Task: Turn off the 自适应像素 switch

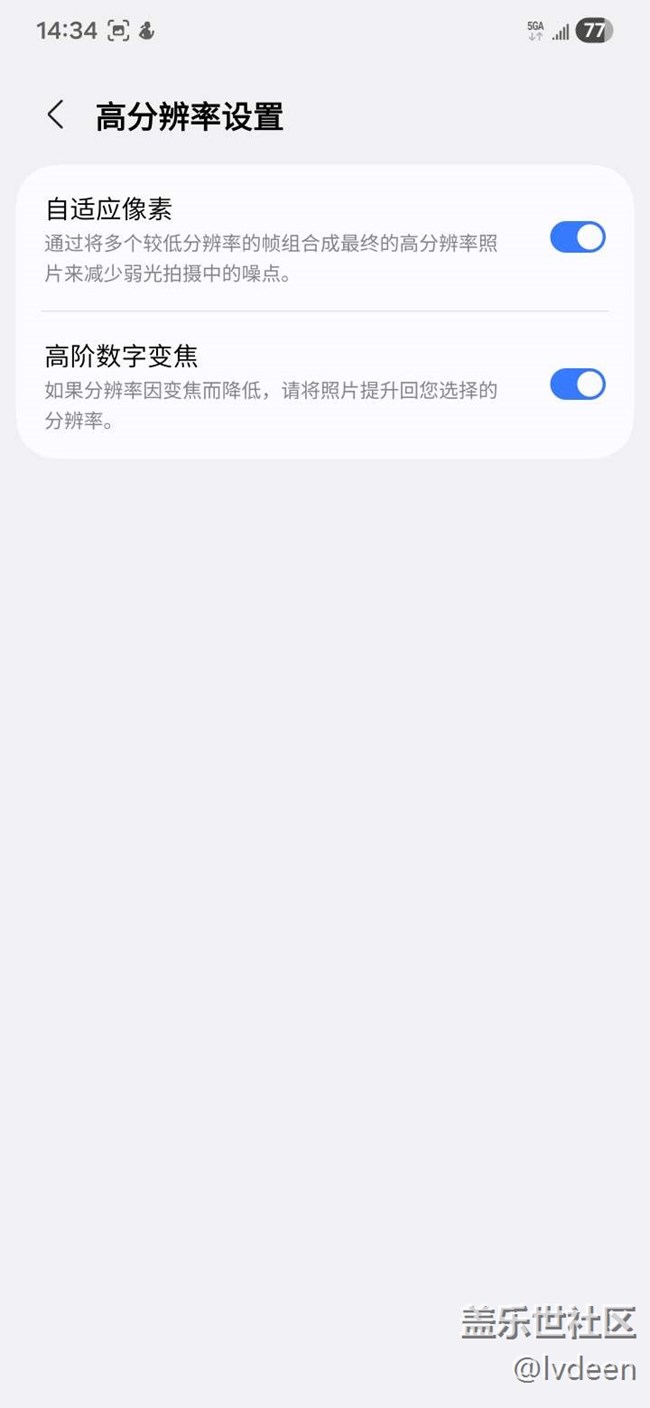Action: coord(577,238)
